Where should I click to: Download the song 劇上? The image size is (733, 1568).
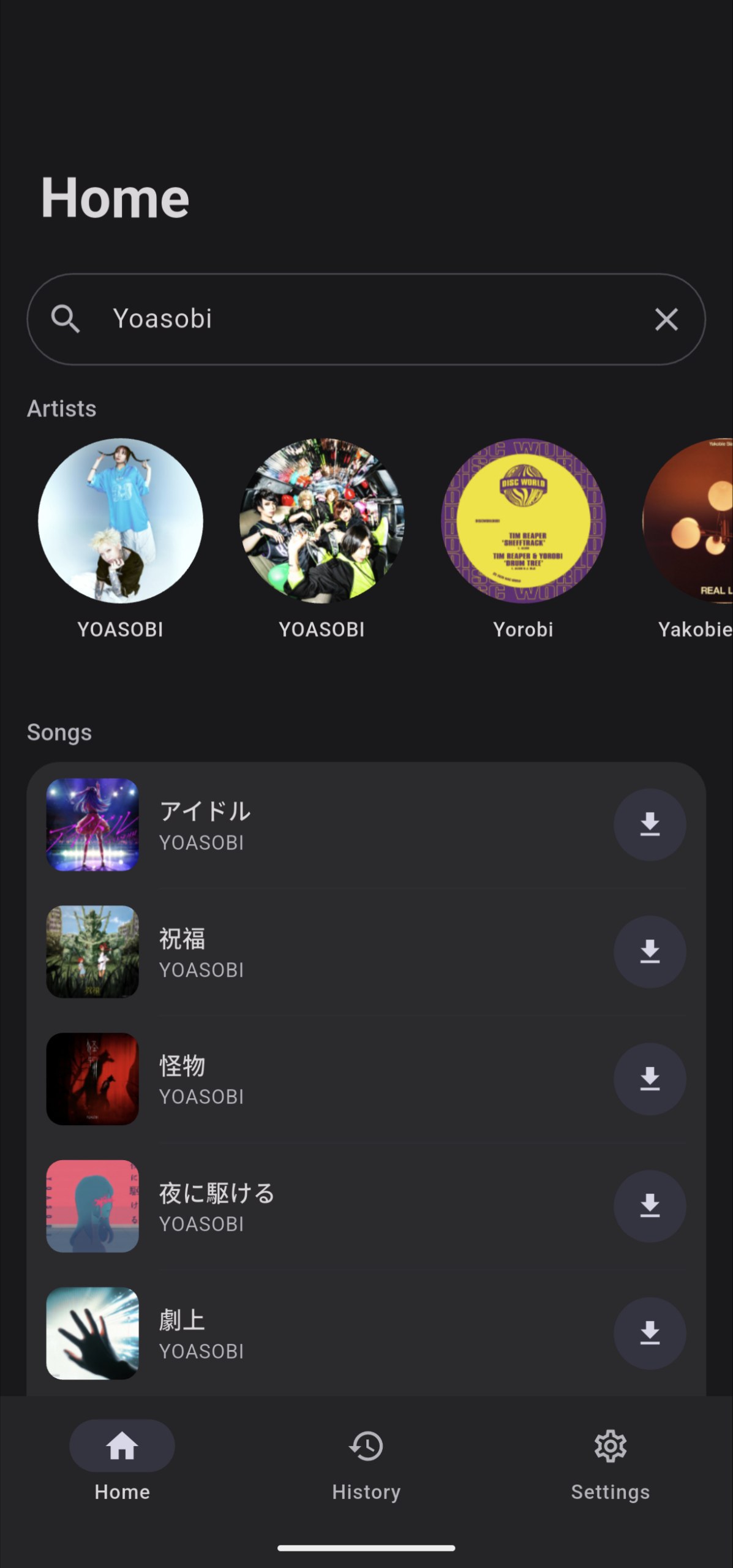click(x=650, y=1333)
